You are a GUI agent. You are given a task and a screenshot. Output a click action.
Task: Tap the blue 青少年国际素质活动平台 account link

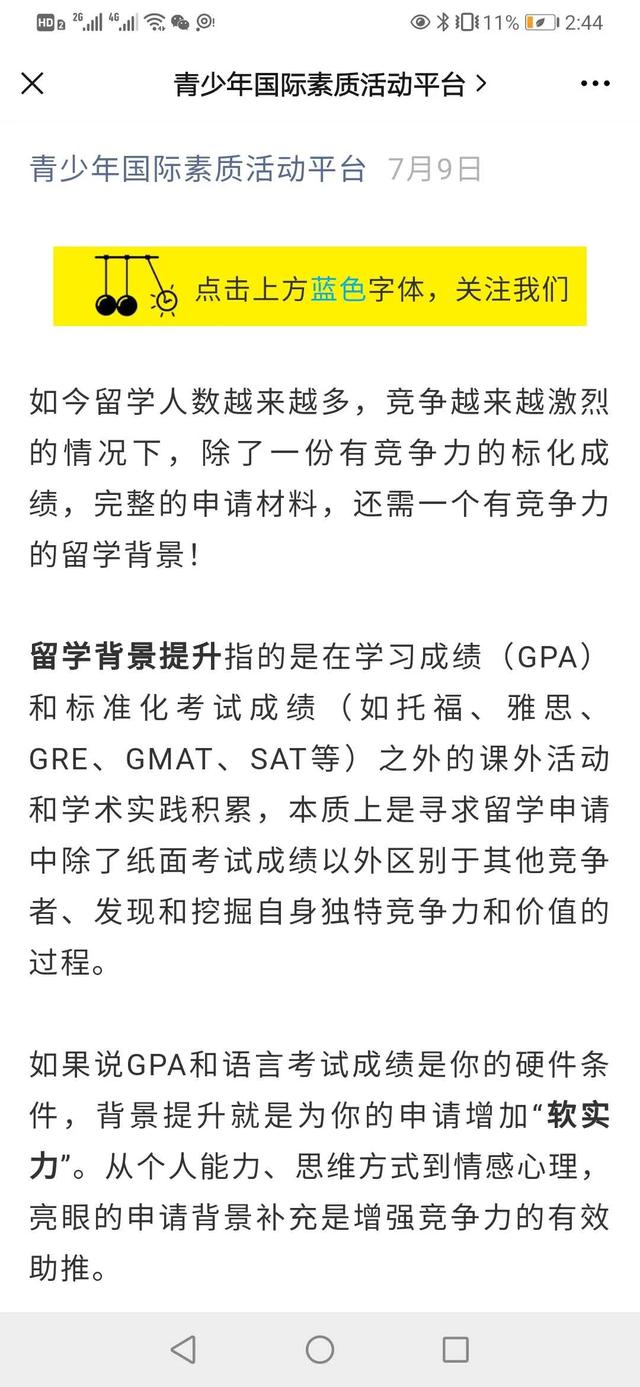coord(198,168)
